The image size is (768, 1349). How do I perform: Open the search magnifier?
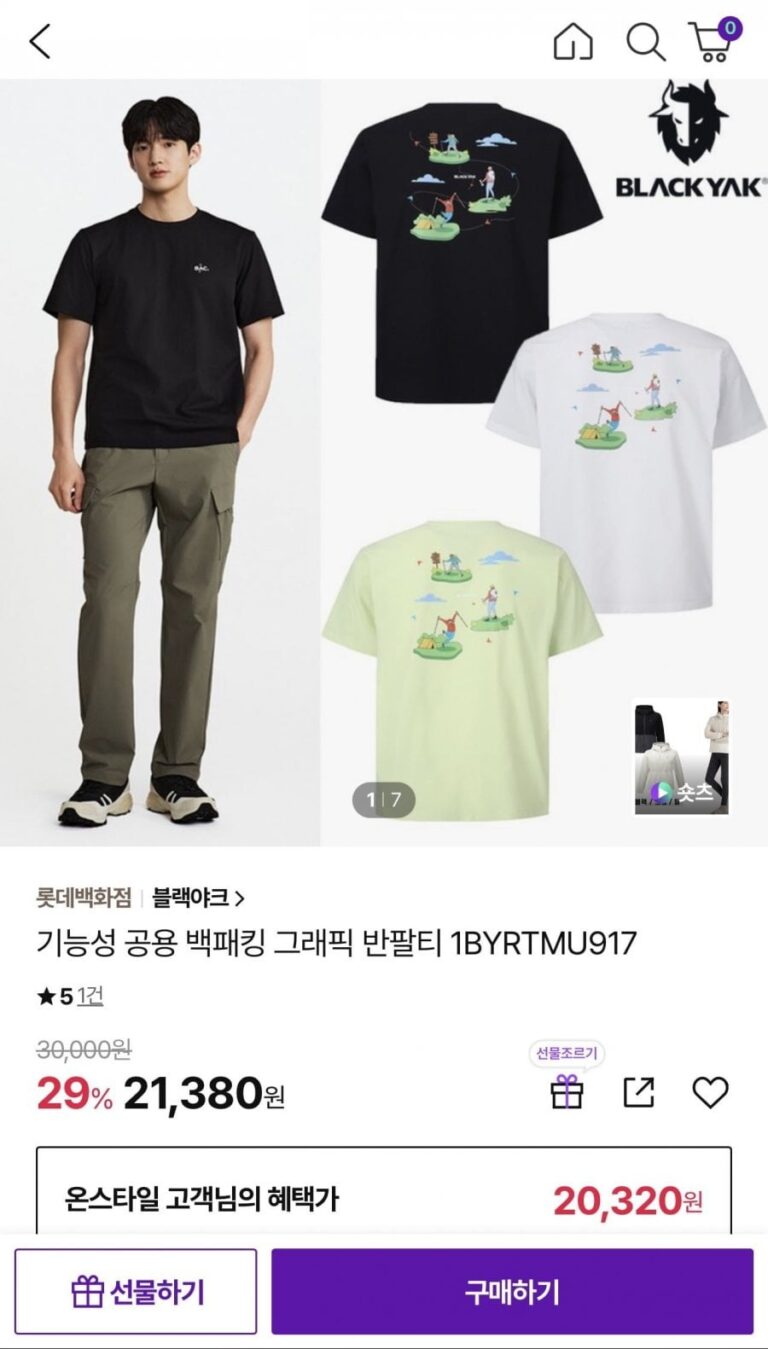[x=645, y=42]
